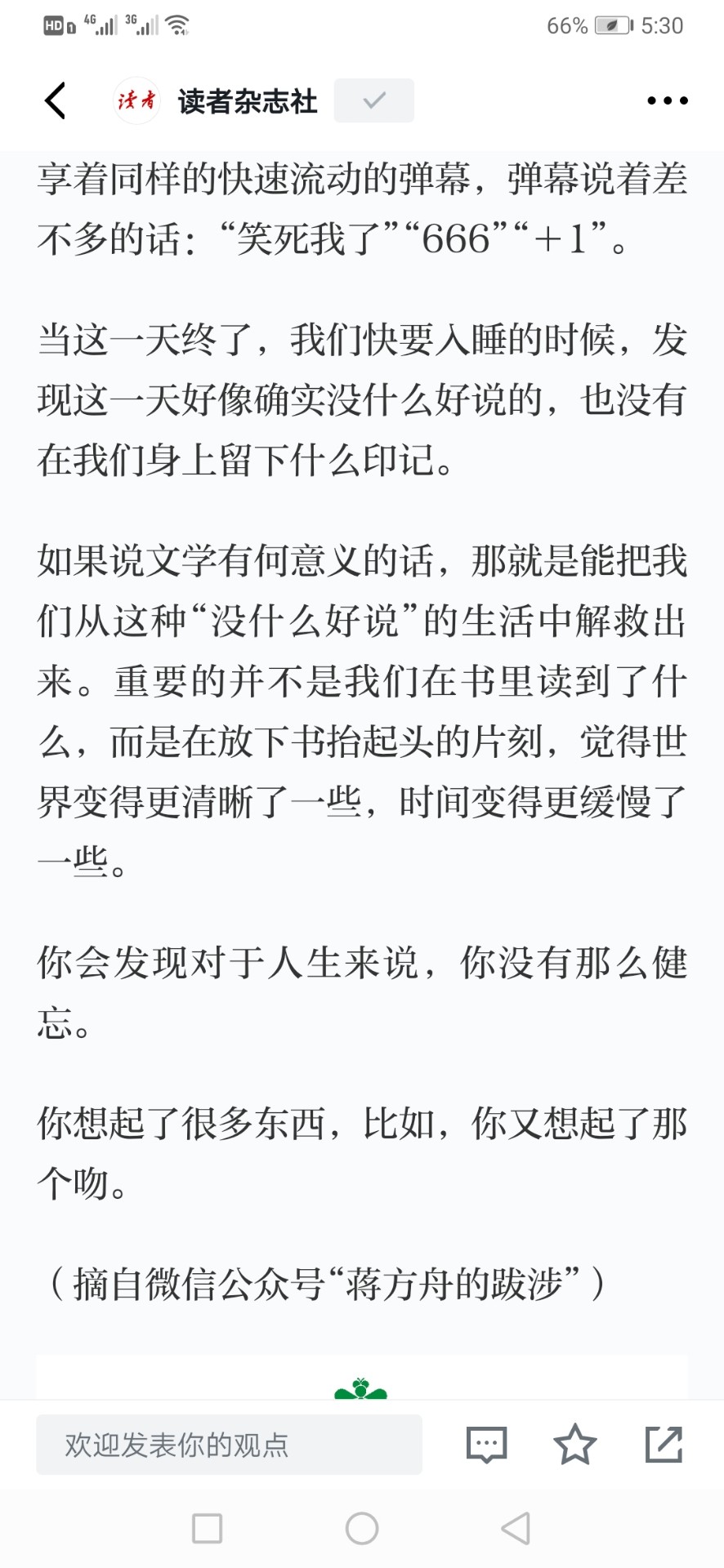Open the 读者杂志社 account avatar
The width and height of the screenshot is (724, 1568).
136,100
